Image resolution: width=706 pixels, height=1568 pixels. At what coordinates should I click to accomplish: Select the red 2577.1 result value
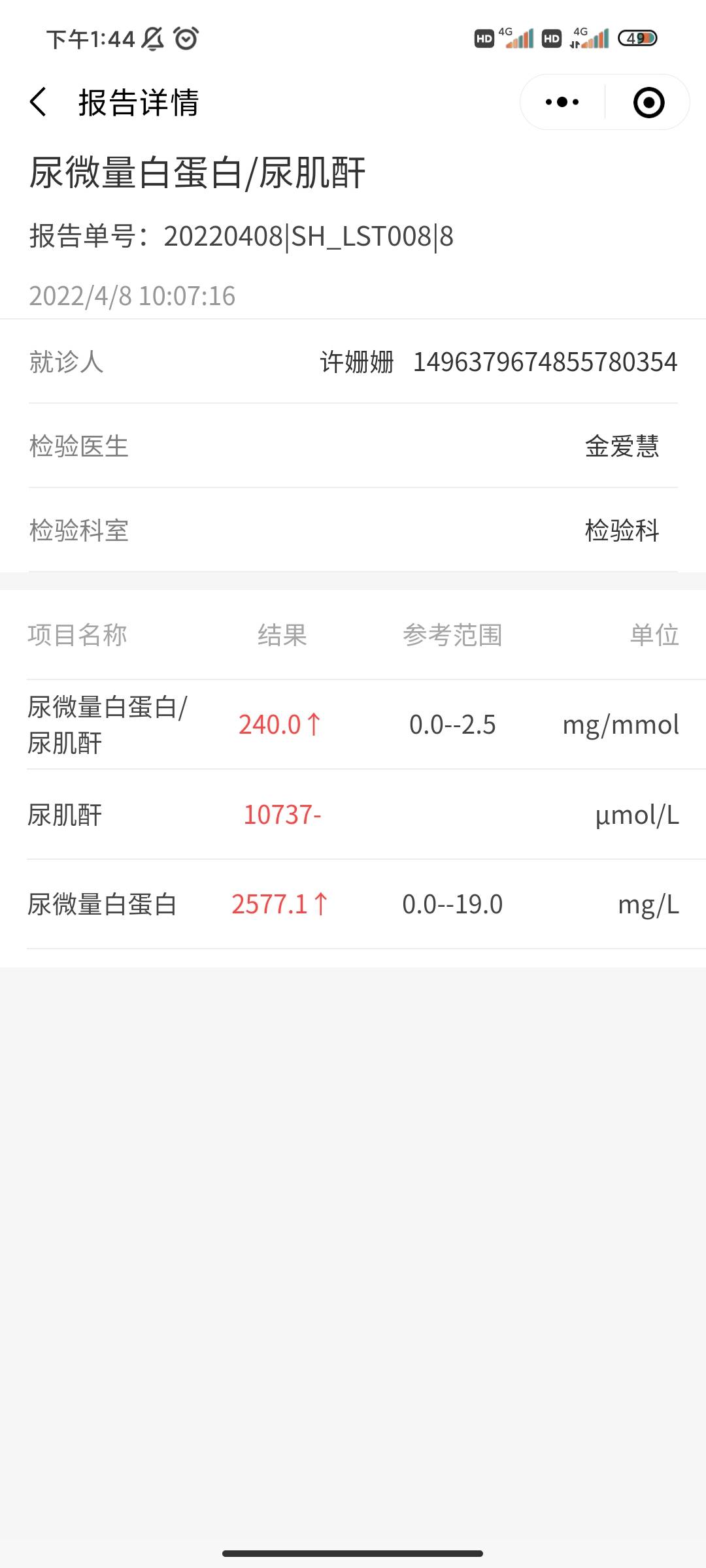pyautogui.click(x=280, y=905)
